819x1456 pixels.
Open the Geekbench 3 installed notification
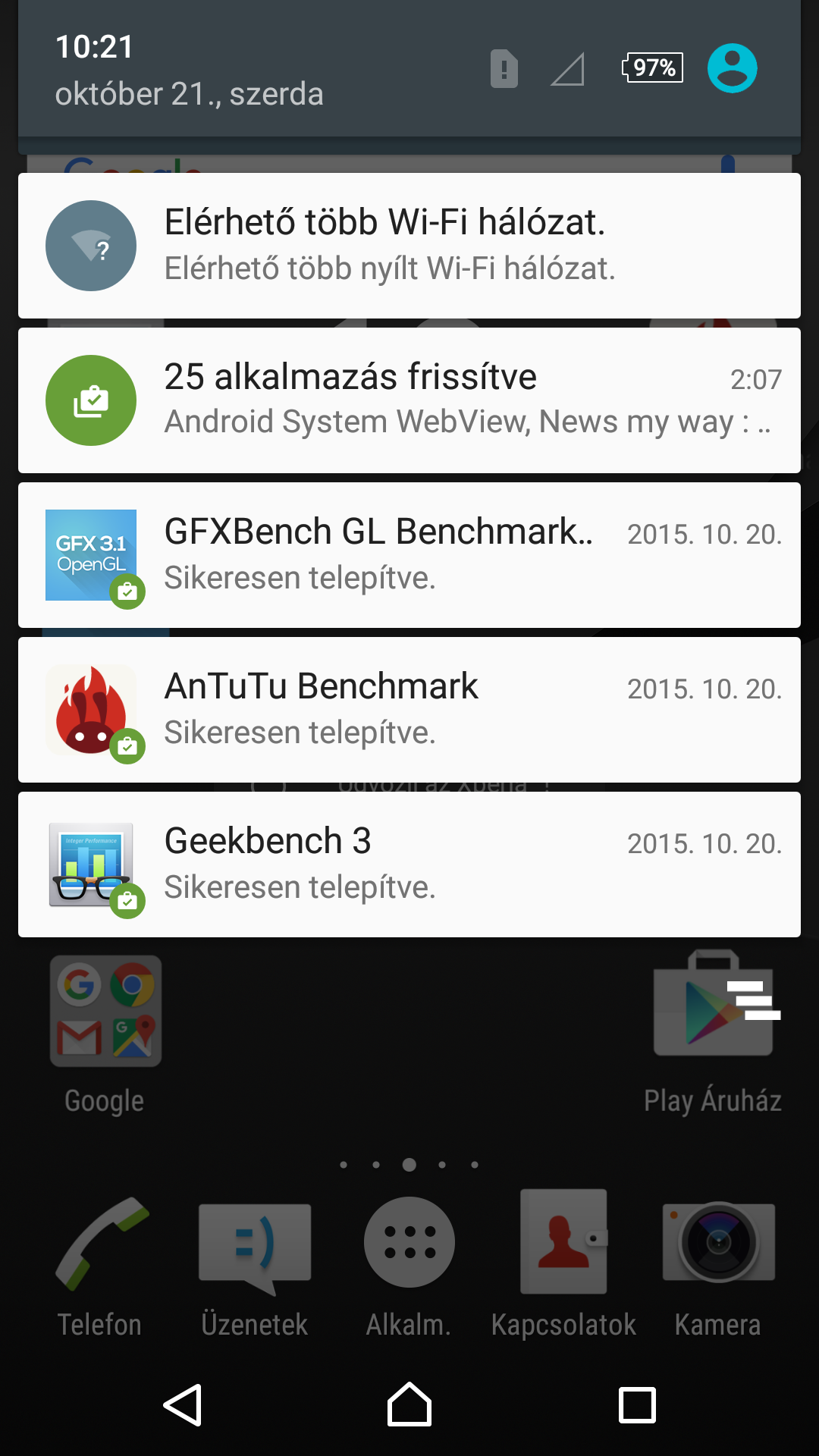pyautogui.click(x=409, y=864)
